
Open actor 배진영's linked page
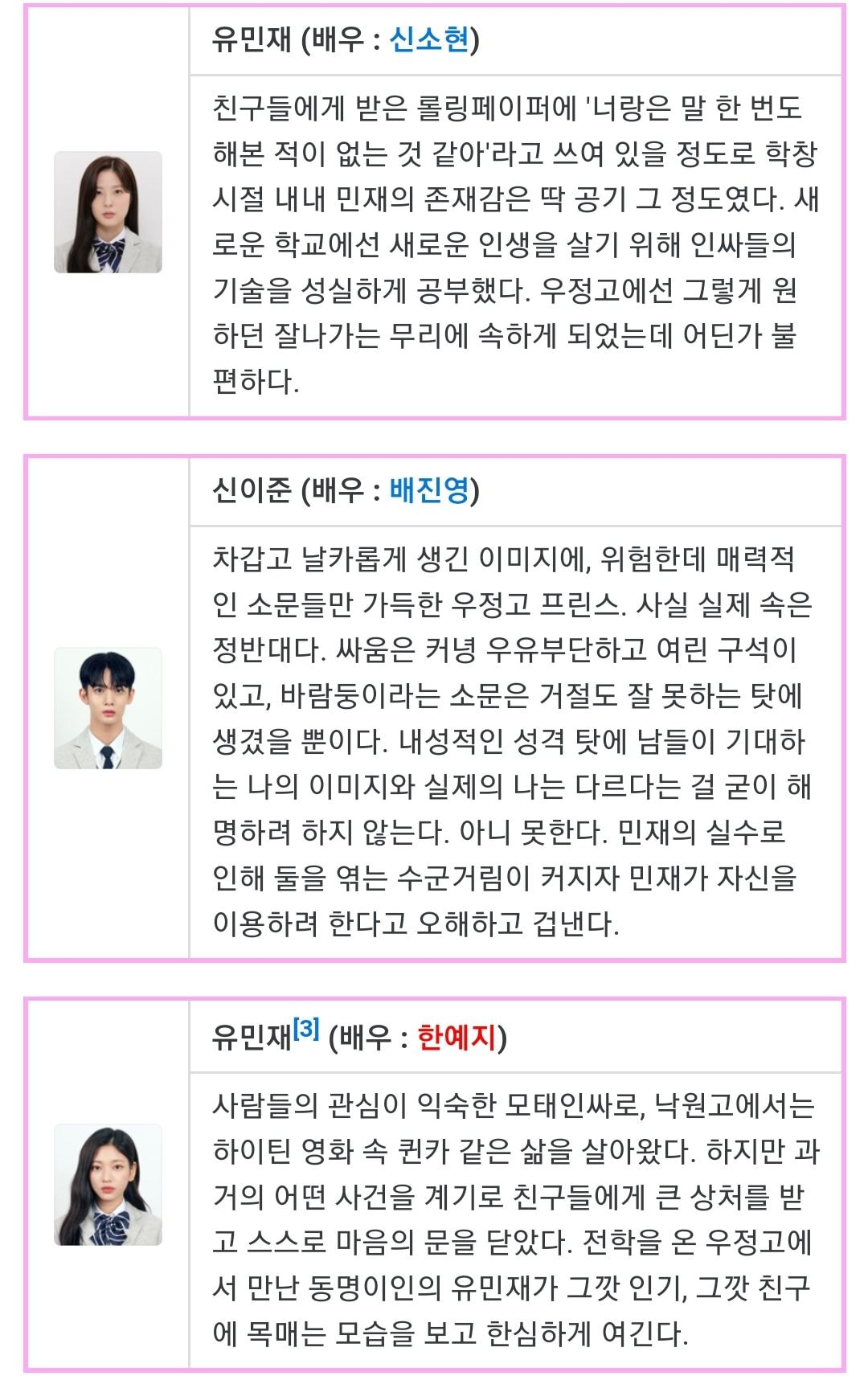point(429,489)
